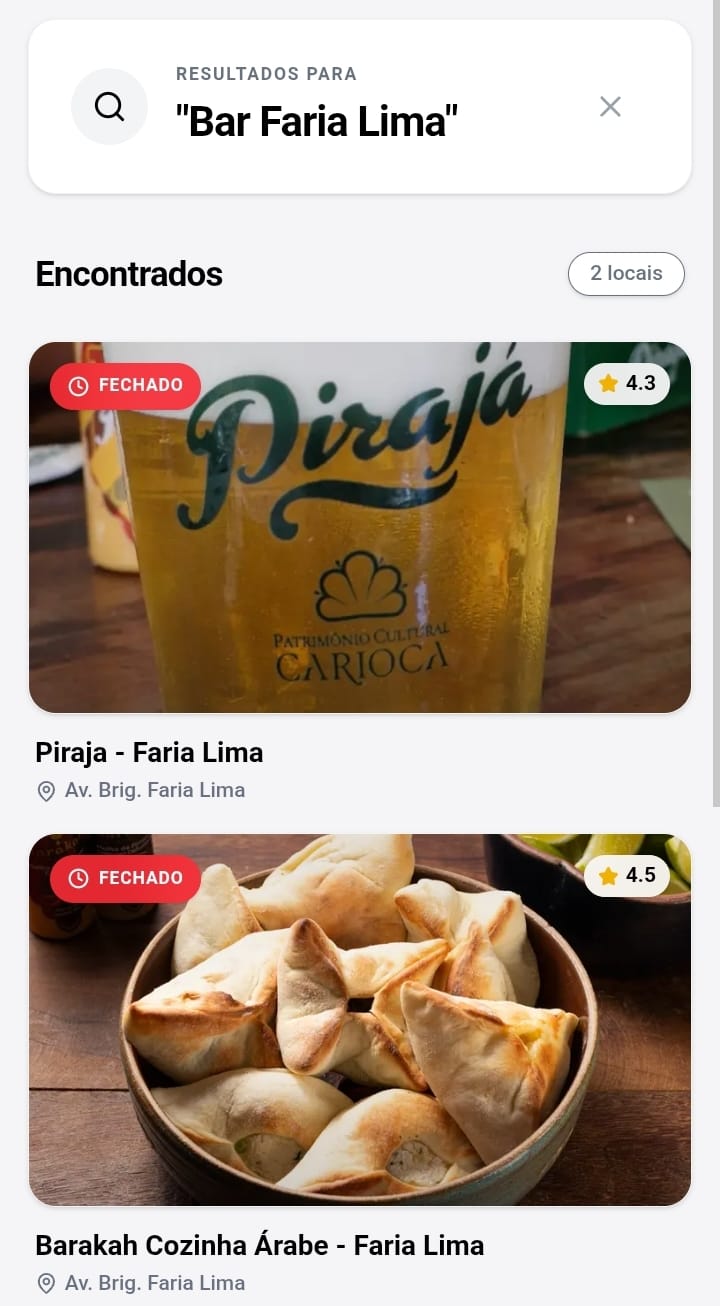The image size is (720, 1306).
Task: Tap the star icon next to rating 4.5
Action: pos(605,875)
